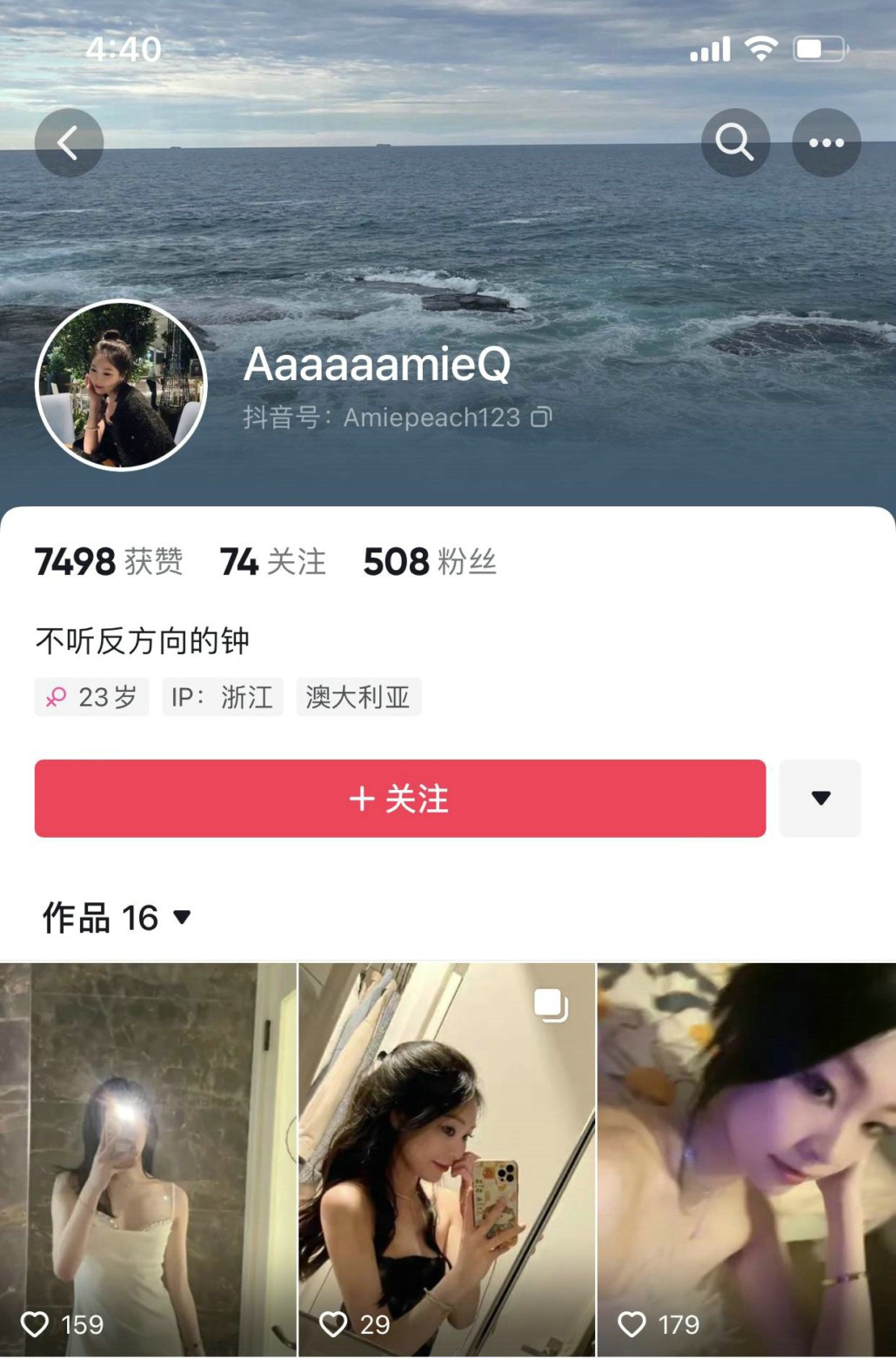Open the three-dot overflow menu
The image size is (896, 1359).
tap(826, 143)
